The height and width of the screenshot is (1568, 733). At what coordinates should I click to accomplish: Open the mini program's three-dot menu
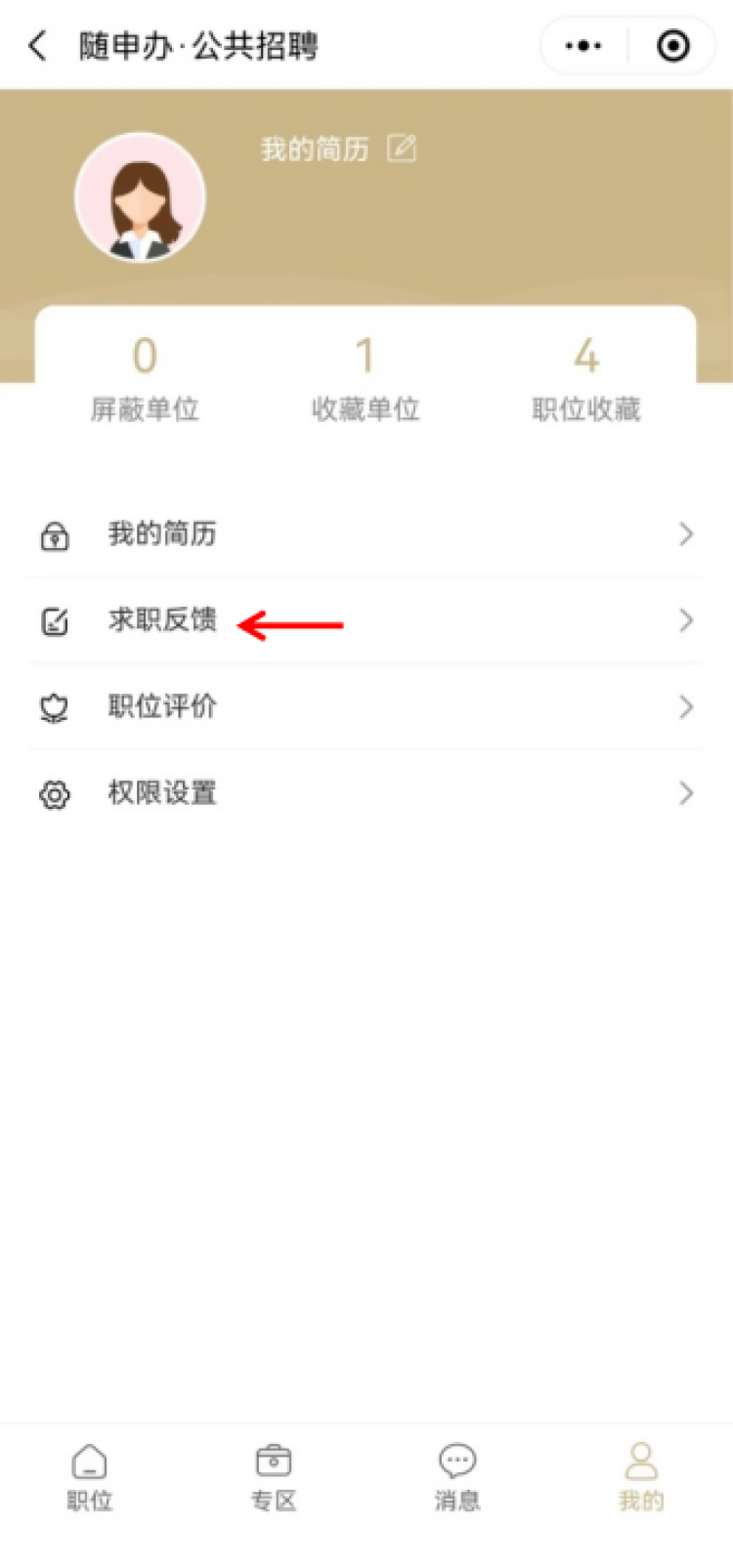coord(583,46)
